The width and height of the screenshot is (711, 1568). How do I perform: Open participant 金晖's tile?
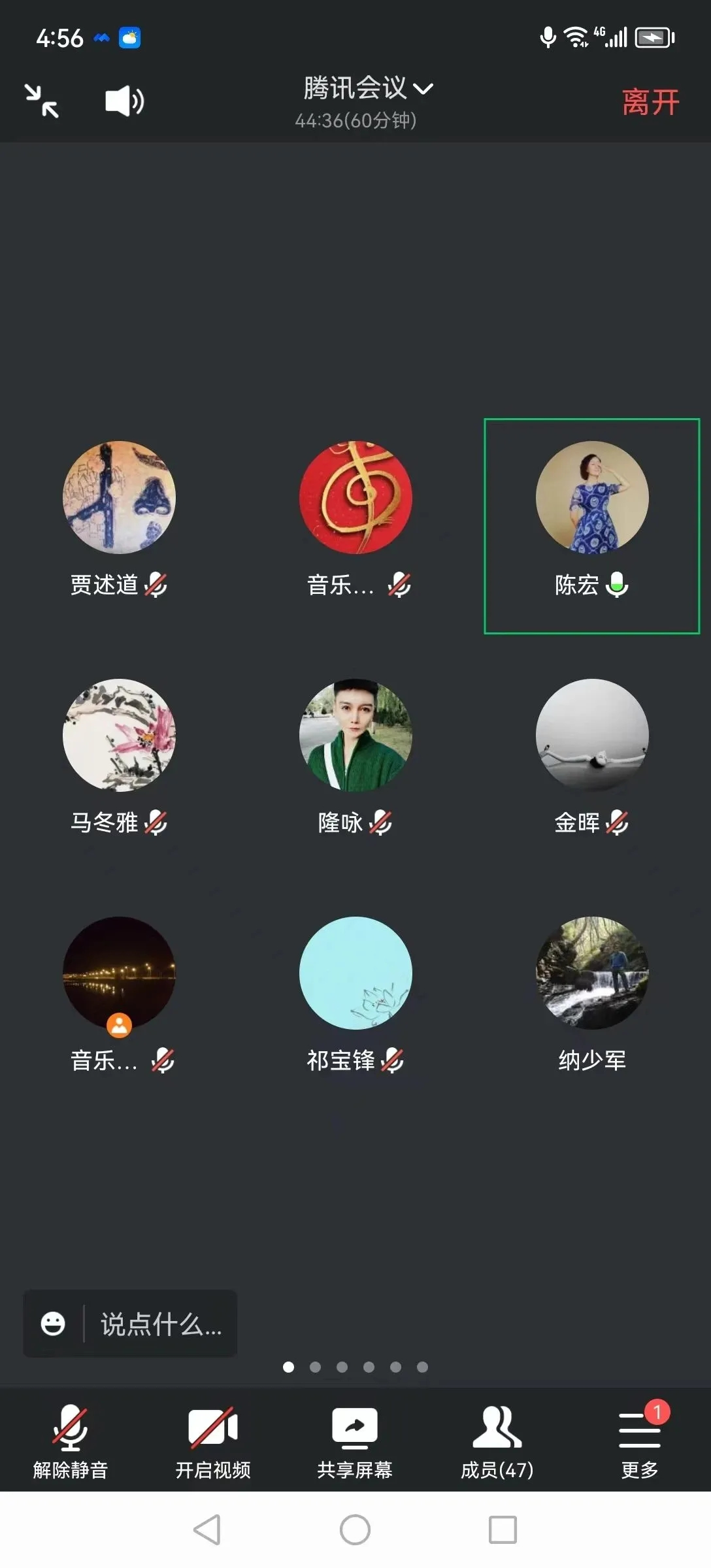[x=591, y=736]
